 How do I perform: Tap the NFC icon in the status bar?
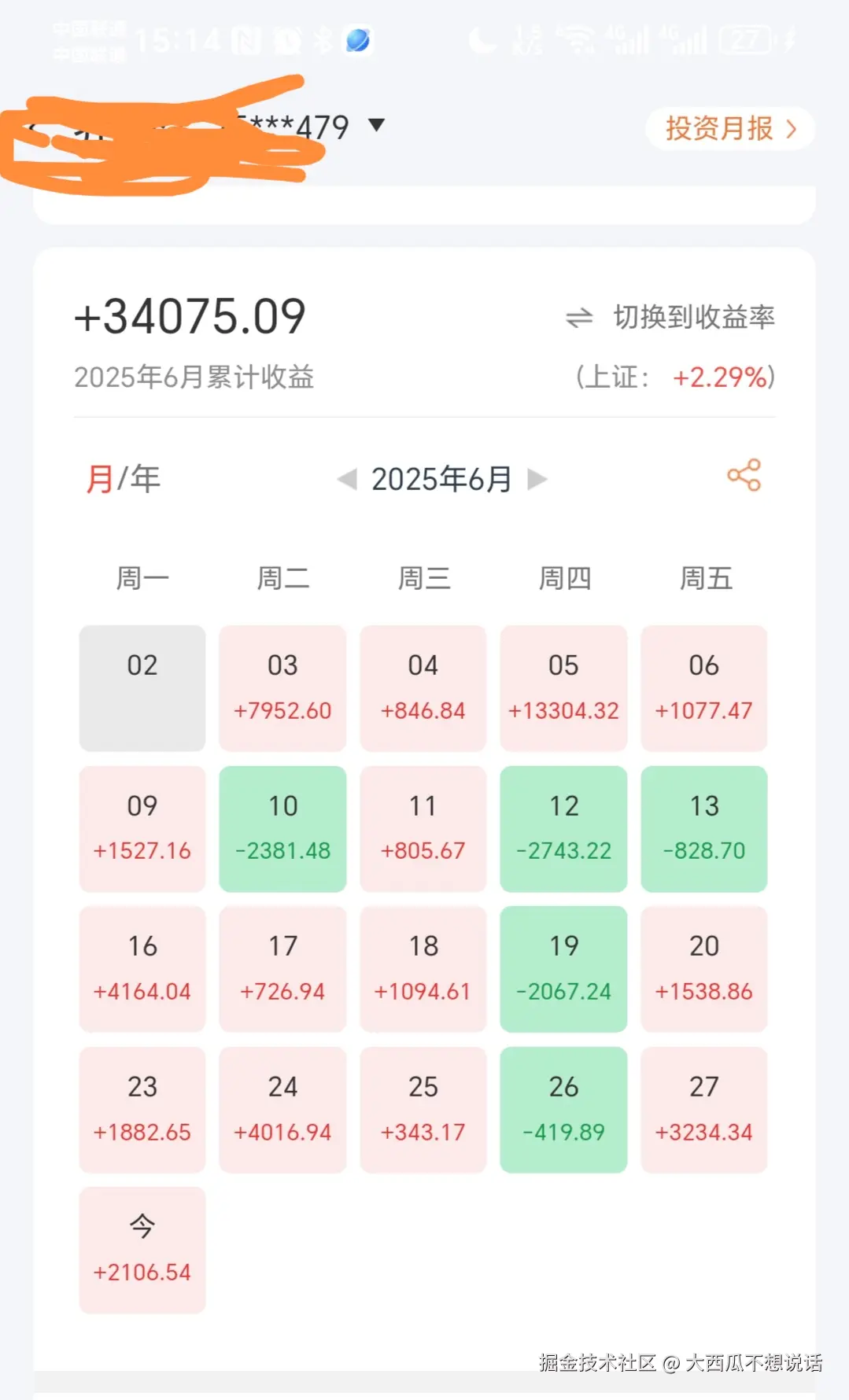[244, 38]
